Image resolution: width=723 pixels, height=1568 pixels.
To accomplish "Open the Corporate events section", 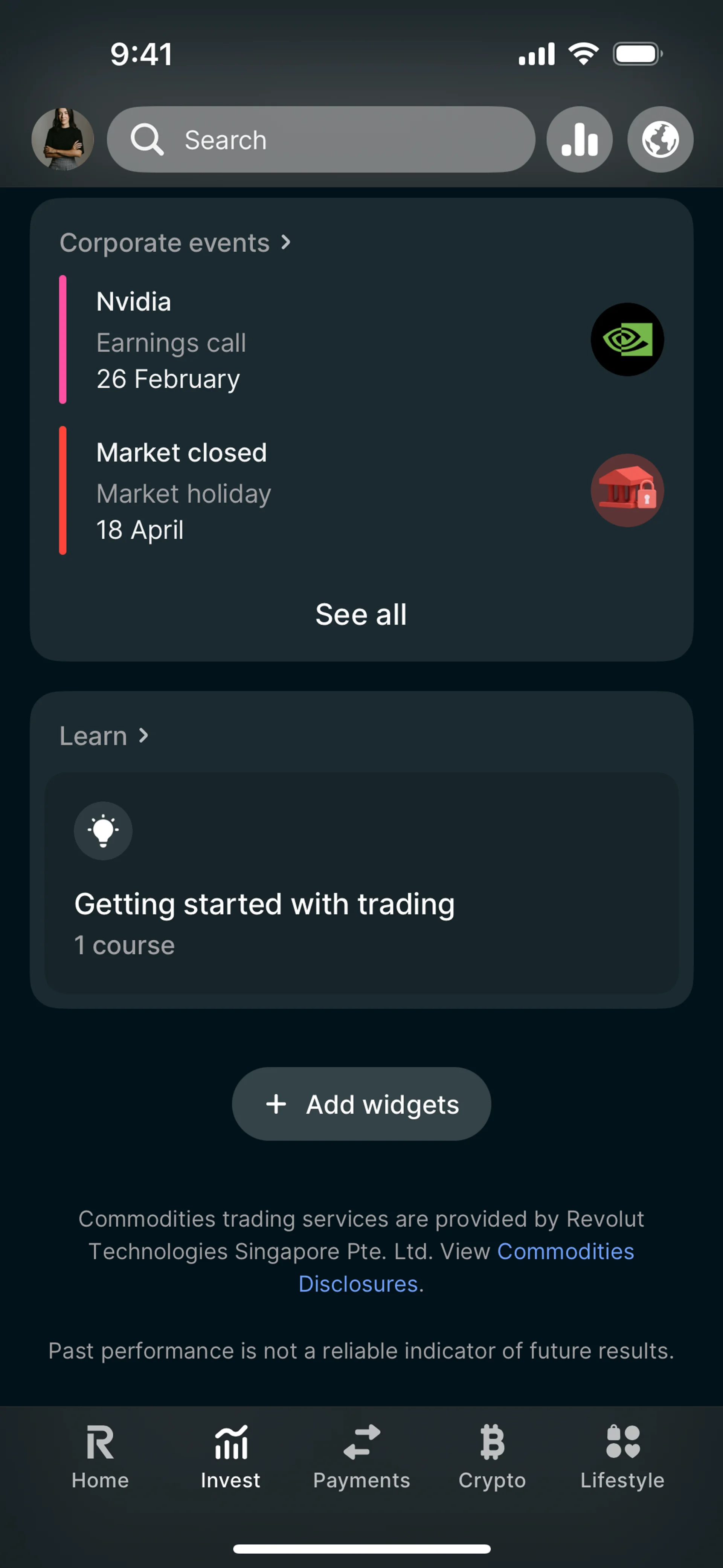I will (x=175, y=243).
